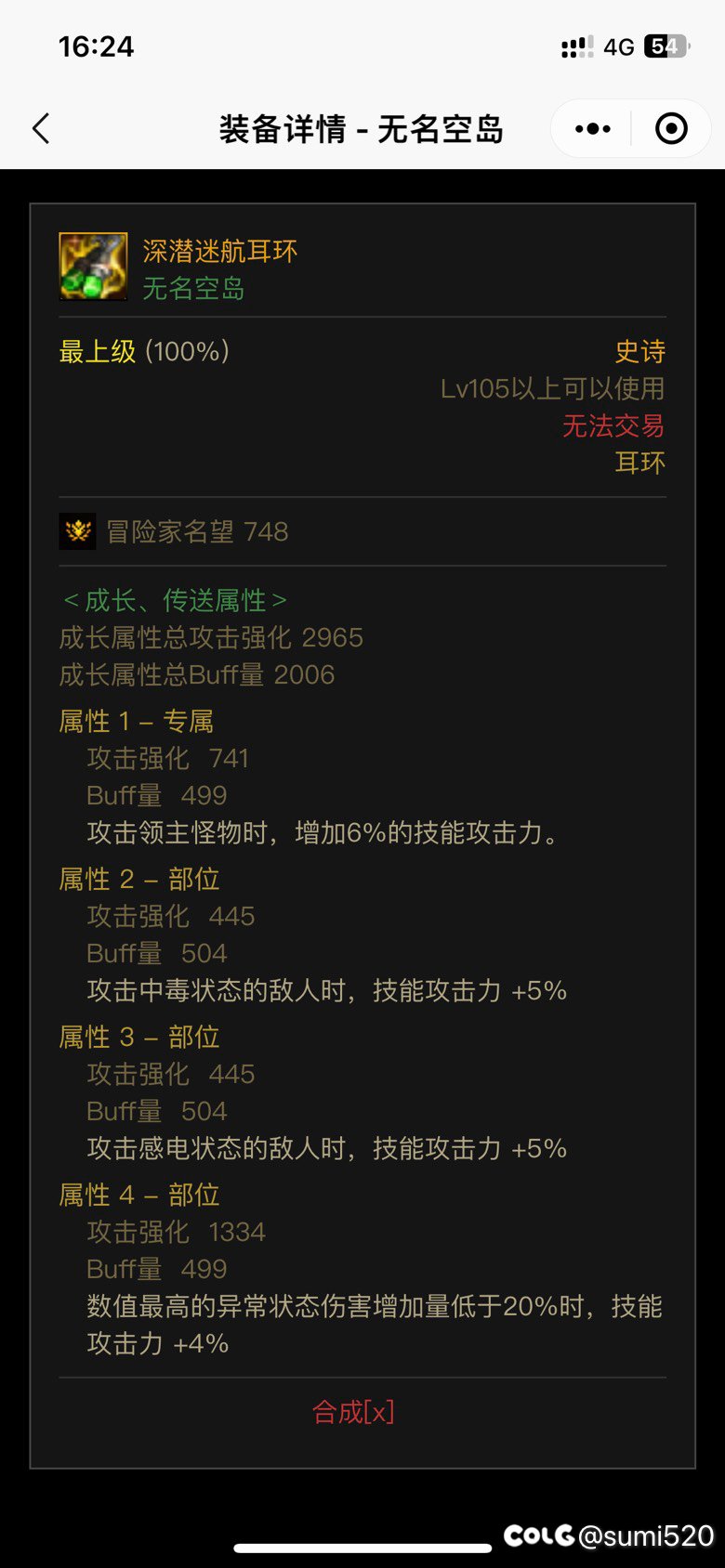Viewport: 725px width, 1568px height.
Task: Select the 属性 2 – 部位 header
Action: (x=138, y=879)
